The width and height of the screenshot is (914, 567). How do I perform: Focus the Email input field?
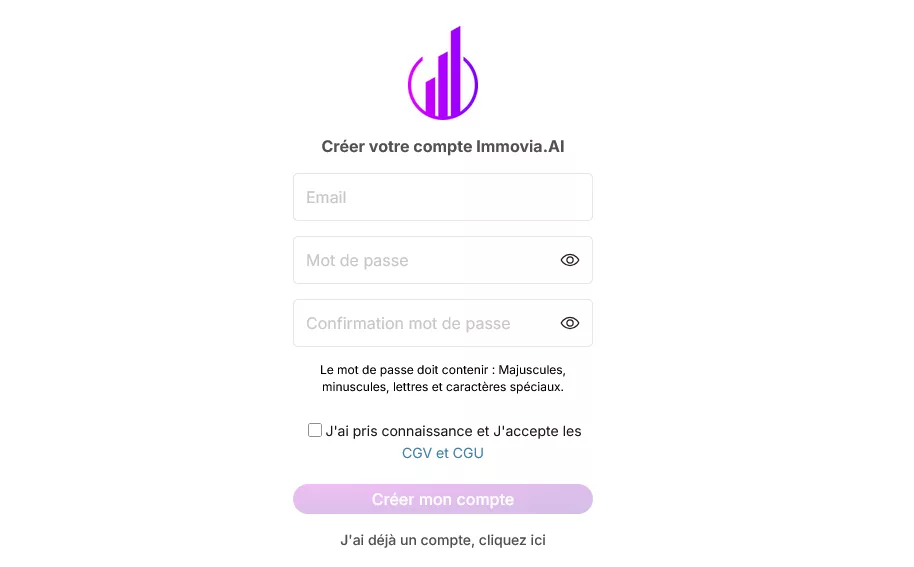tap(442, 197)
